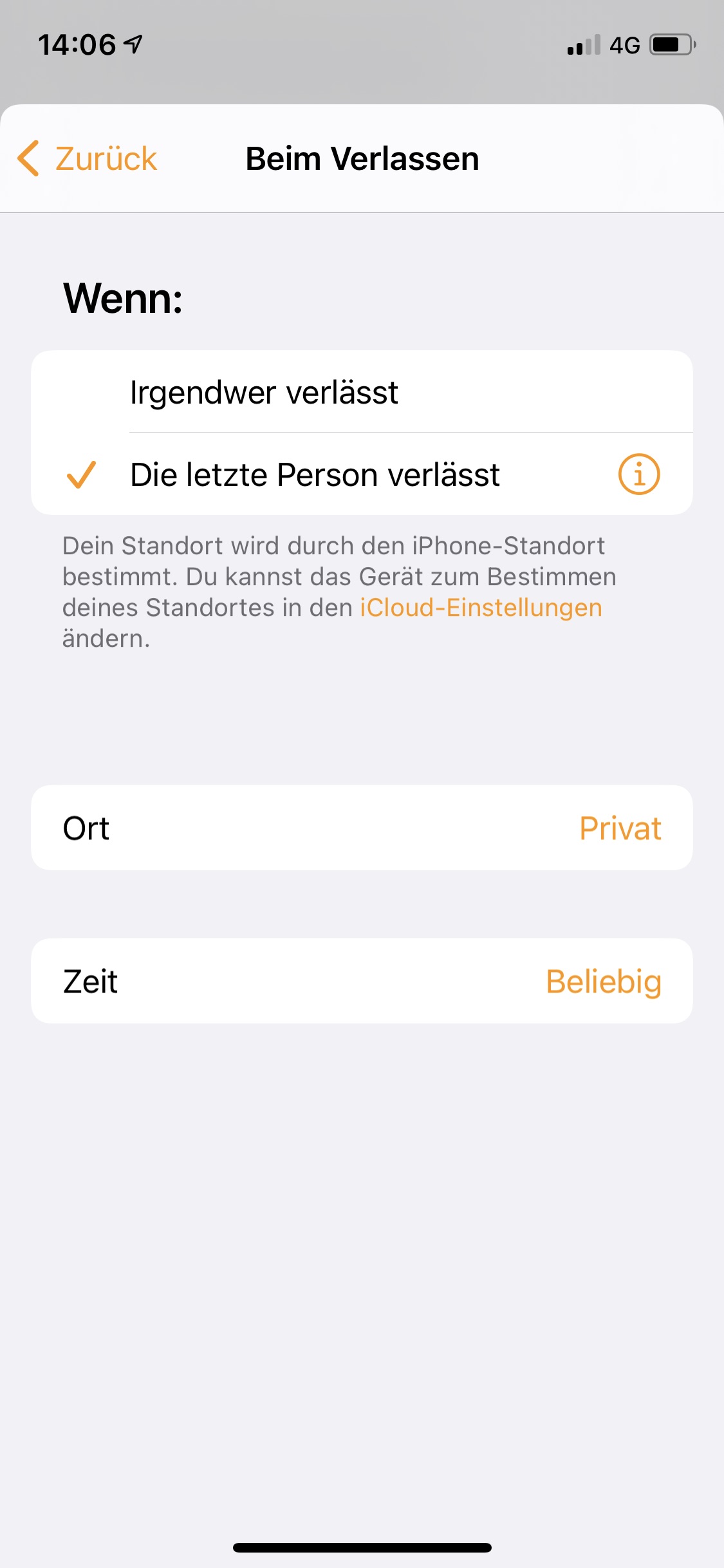The image size is (724, 1568).
Task: Select the "Irgendwer verlässt" option
Action: tap(264, 392)
